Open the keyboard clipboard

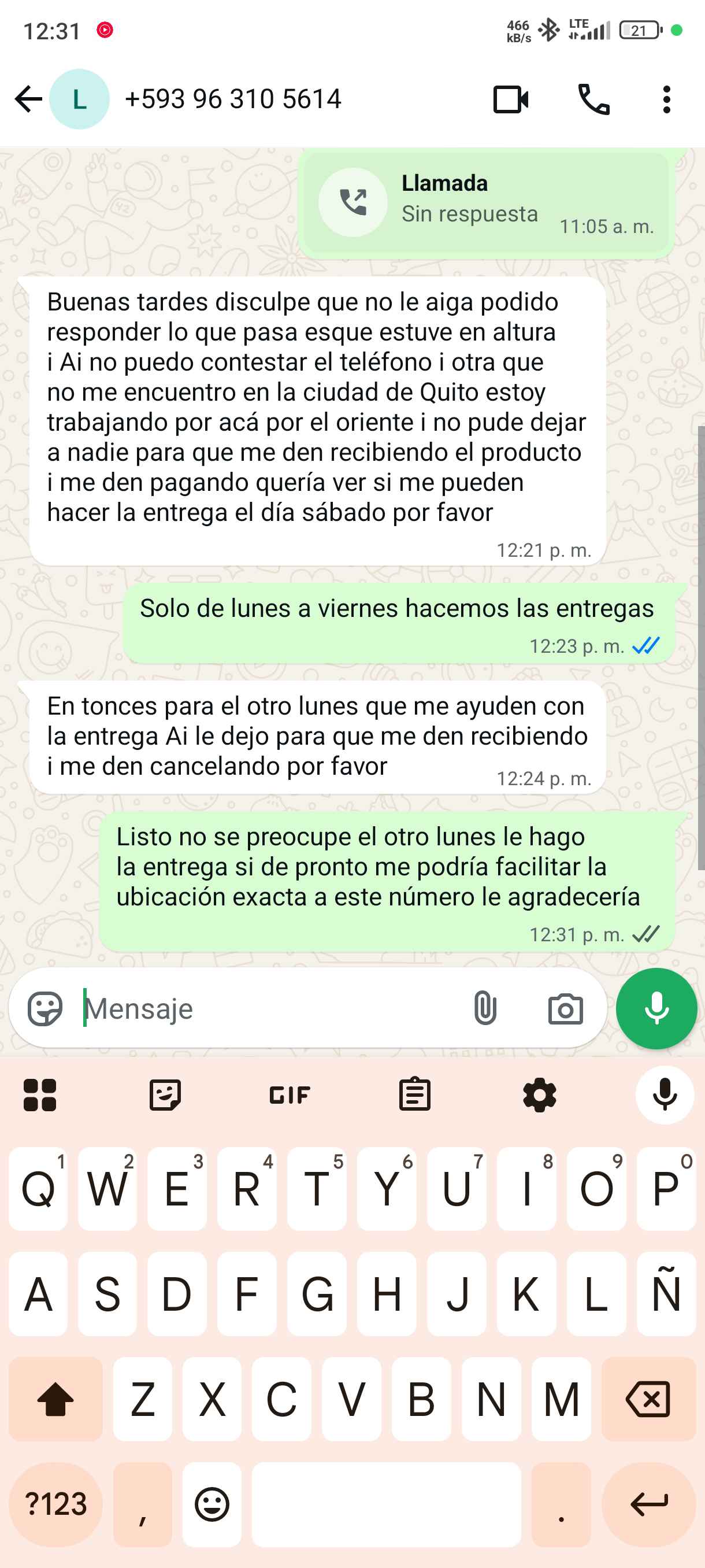pyautogui.click(x=415, y=1095)
